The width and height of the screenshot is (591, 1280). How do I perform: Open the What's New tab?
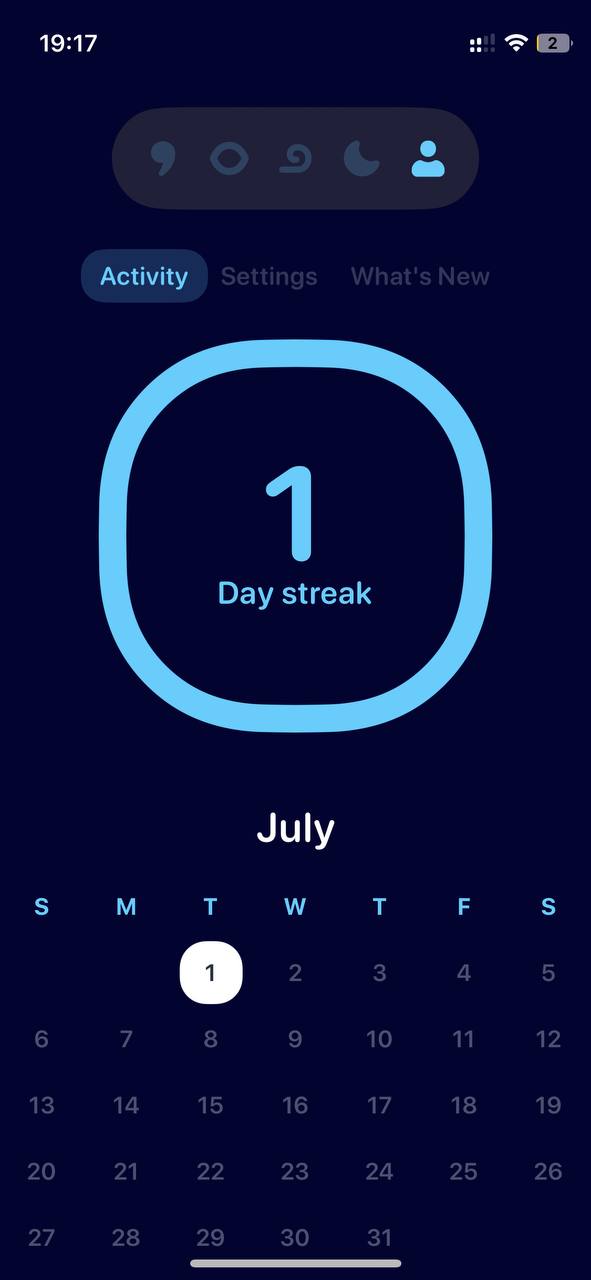pyautogui.click(x=420, y=276)
